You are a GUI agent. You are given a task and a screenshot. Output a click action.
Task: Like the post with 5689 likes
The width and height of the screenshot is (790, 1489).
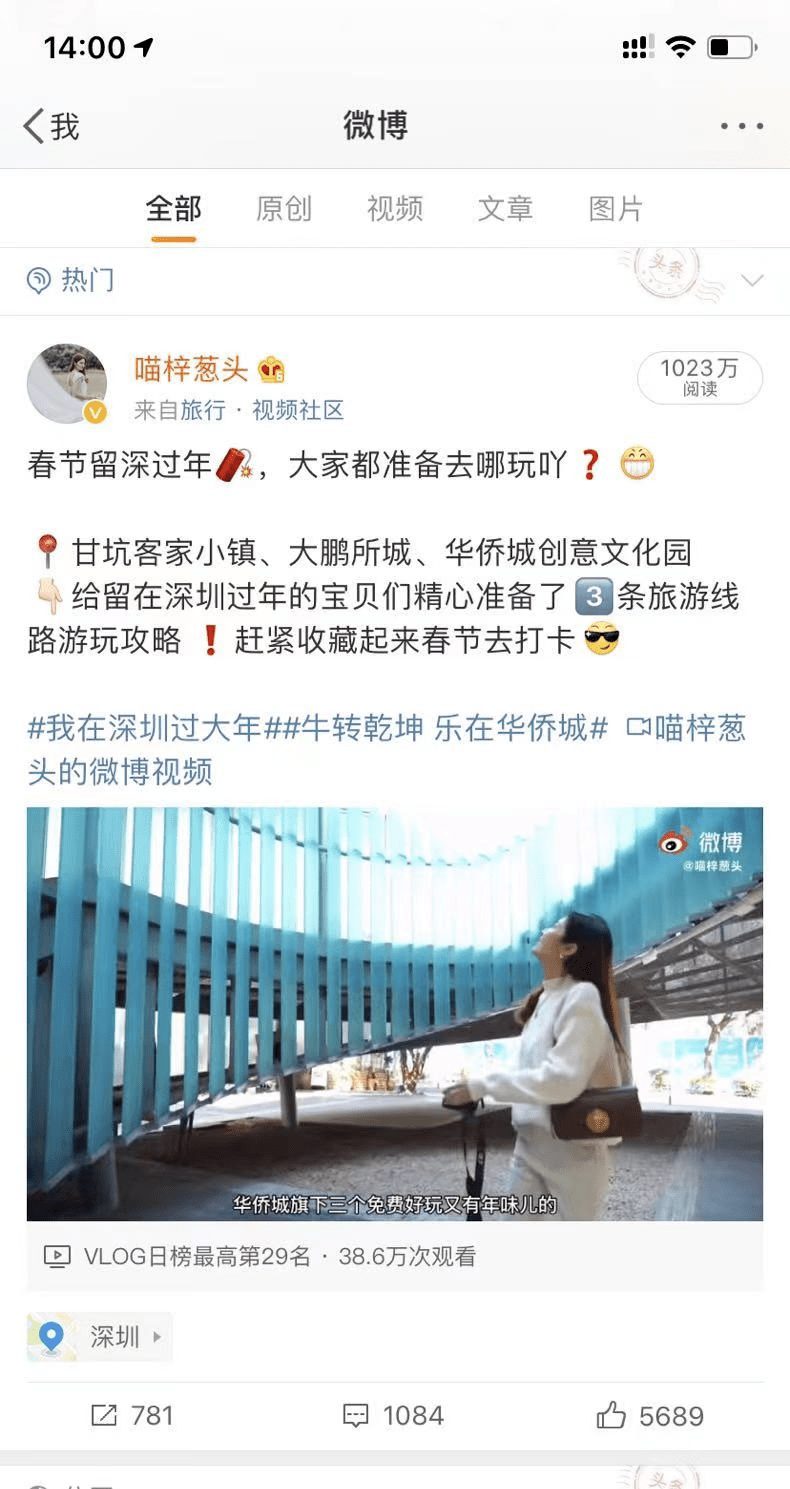(651, 1415)
